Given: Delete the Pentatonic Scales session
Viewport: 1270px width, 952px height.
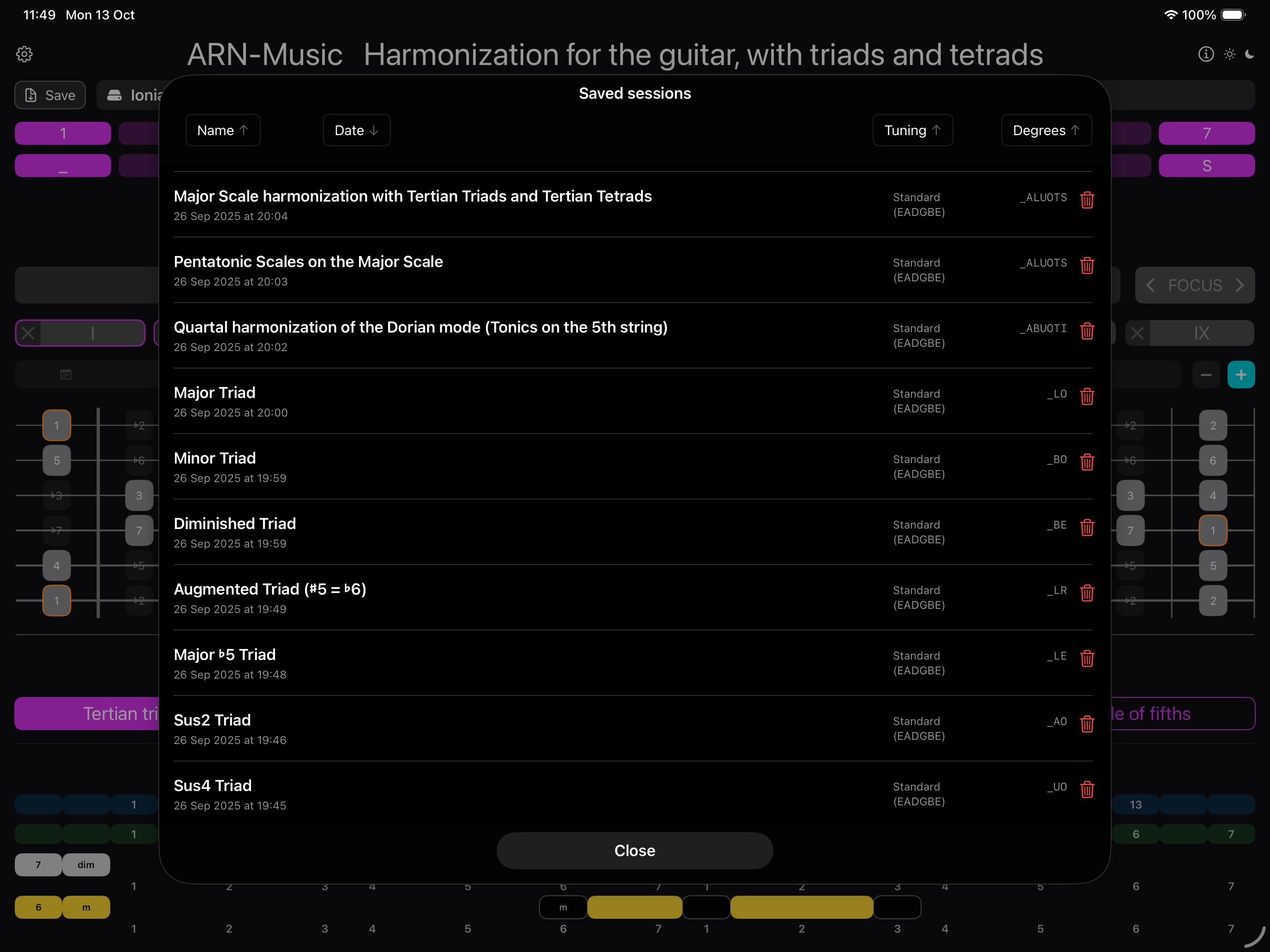Looking at the screenshot, I should click(1086, 266).
